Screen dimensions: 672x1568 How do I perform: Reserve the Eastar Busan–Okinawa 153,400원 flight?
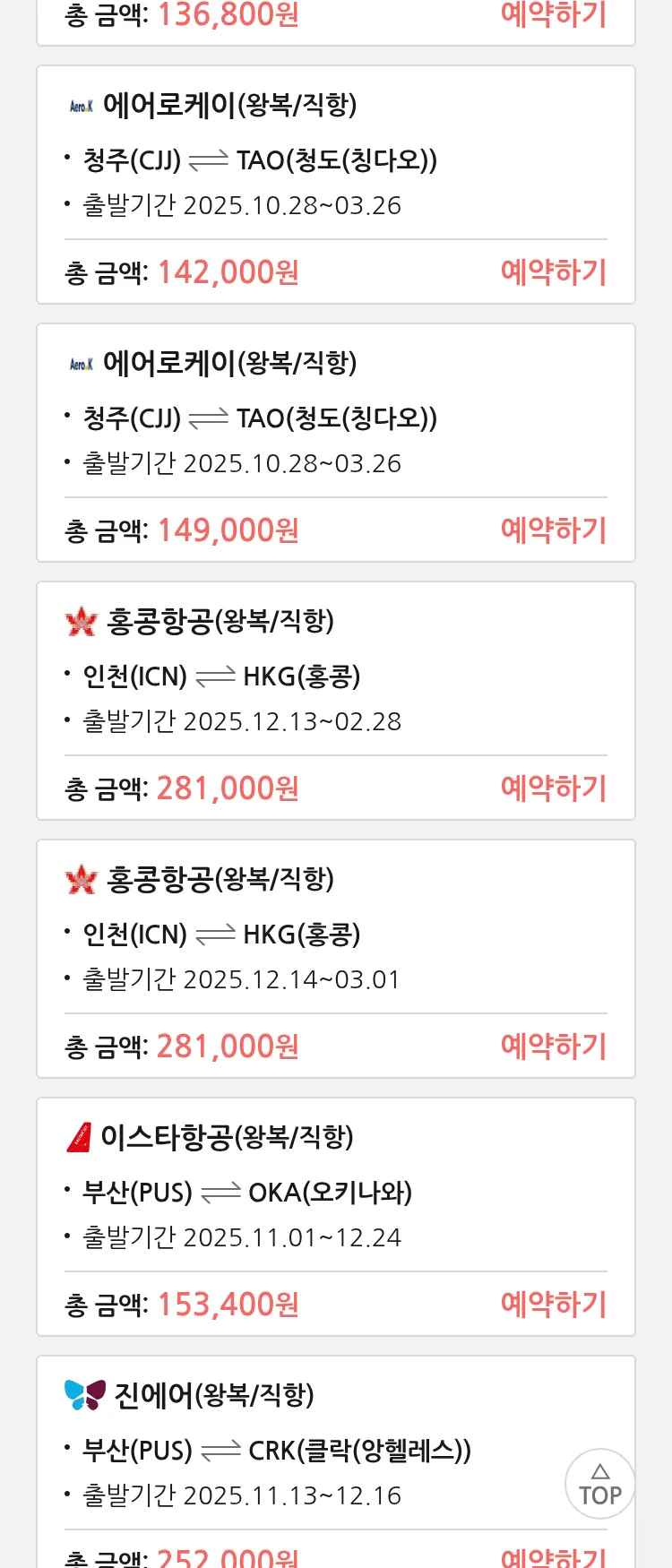click(x=553, y=1305)
